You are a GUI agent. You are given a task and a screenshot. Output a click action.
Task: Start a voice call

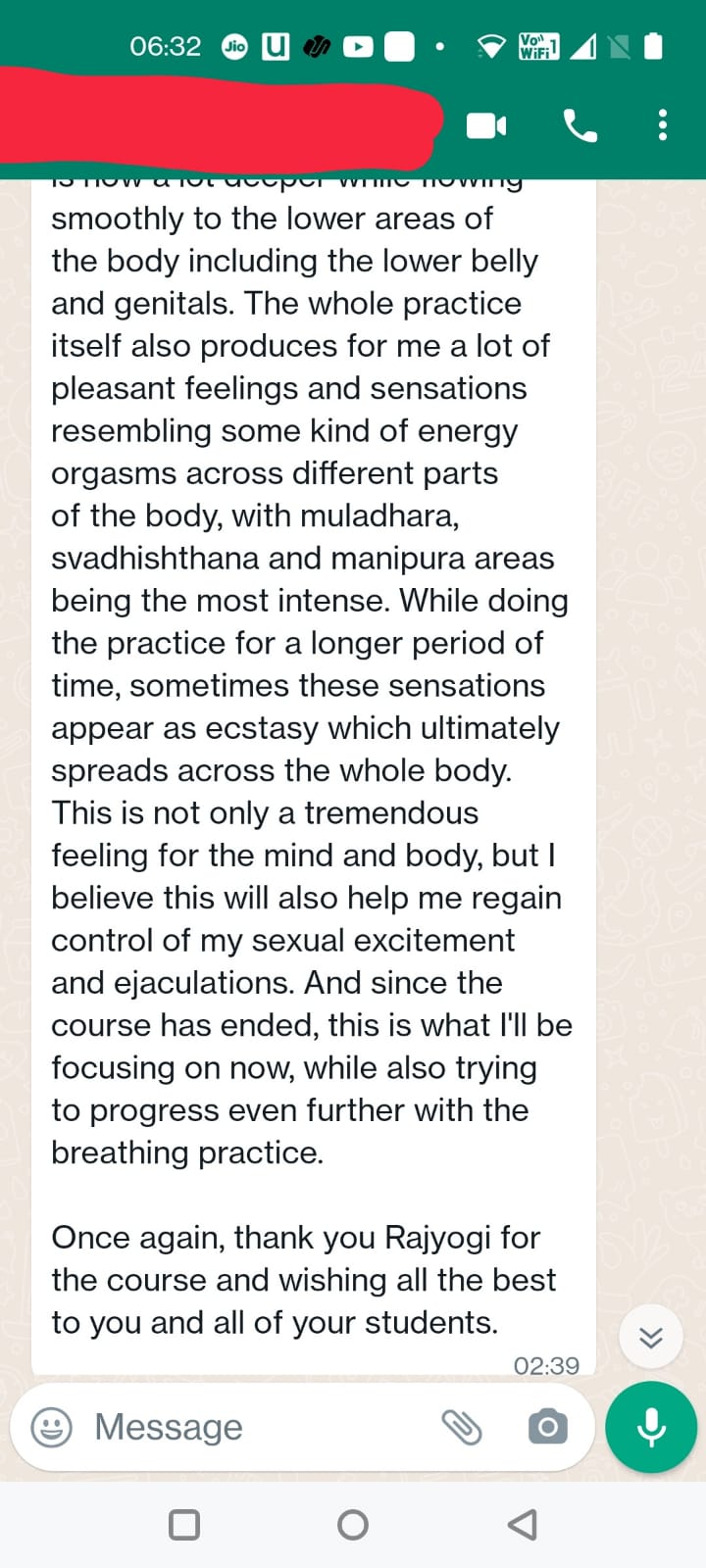[x=580, y=125]
